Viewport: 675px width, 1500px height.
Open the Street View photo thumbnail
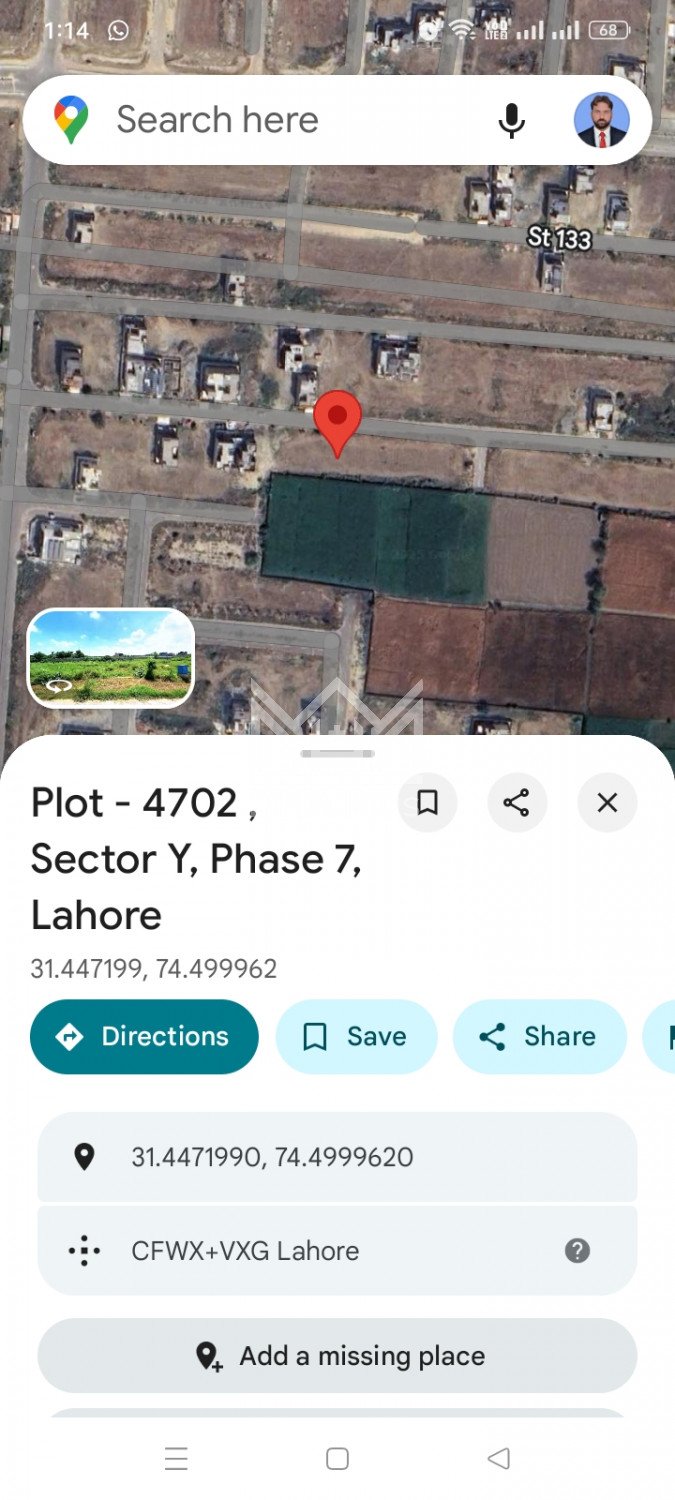coord(111,657)
